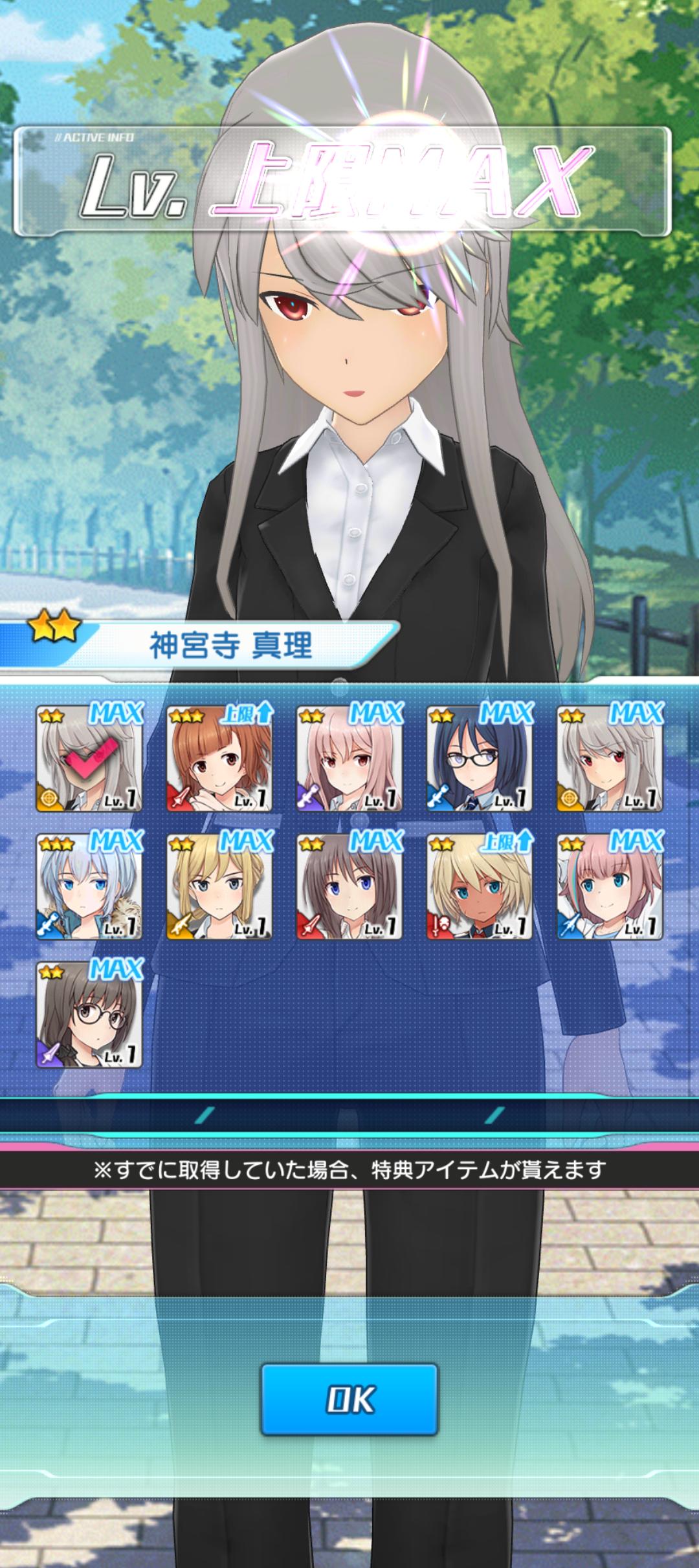
Task: Select the dark-haired character with black glasses
Action: [x=479, y=759]
